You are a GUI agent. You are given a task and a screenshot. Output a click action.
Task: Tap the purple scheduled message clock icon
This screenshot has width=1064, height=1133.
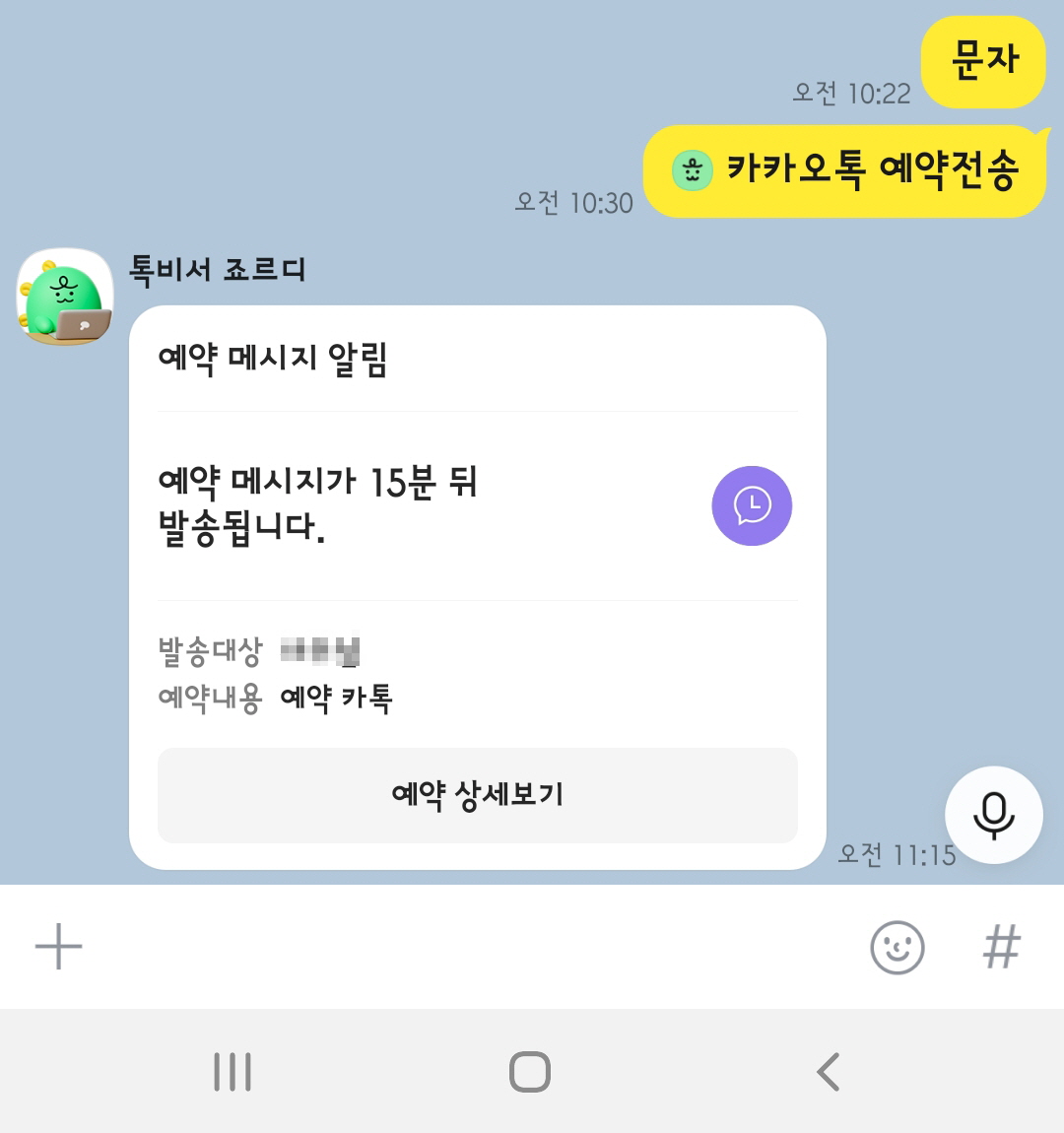pos(751,505)
